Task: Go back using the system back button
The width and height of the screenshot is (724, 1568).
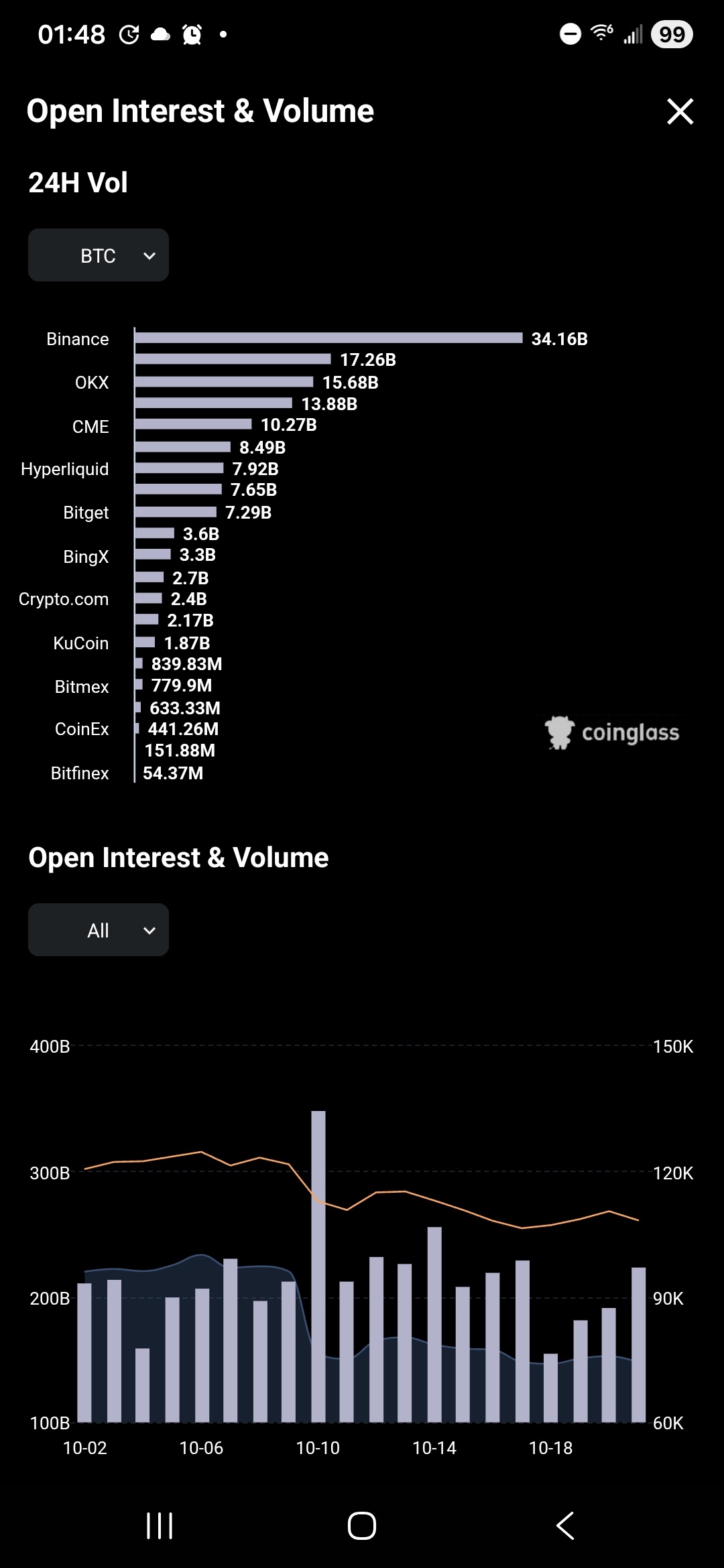Action: point(565,1526)
